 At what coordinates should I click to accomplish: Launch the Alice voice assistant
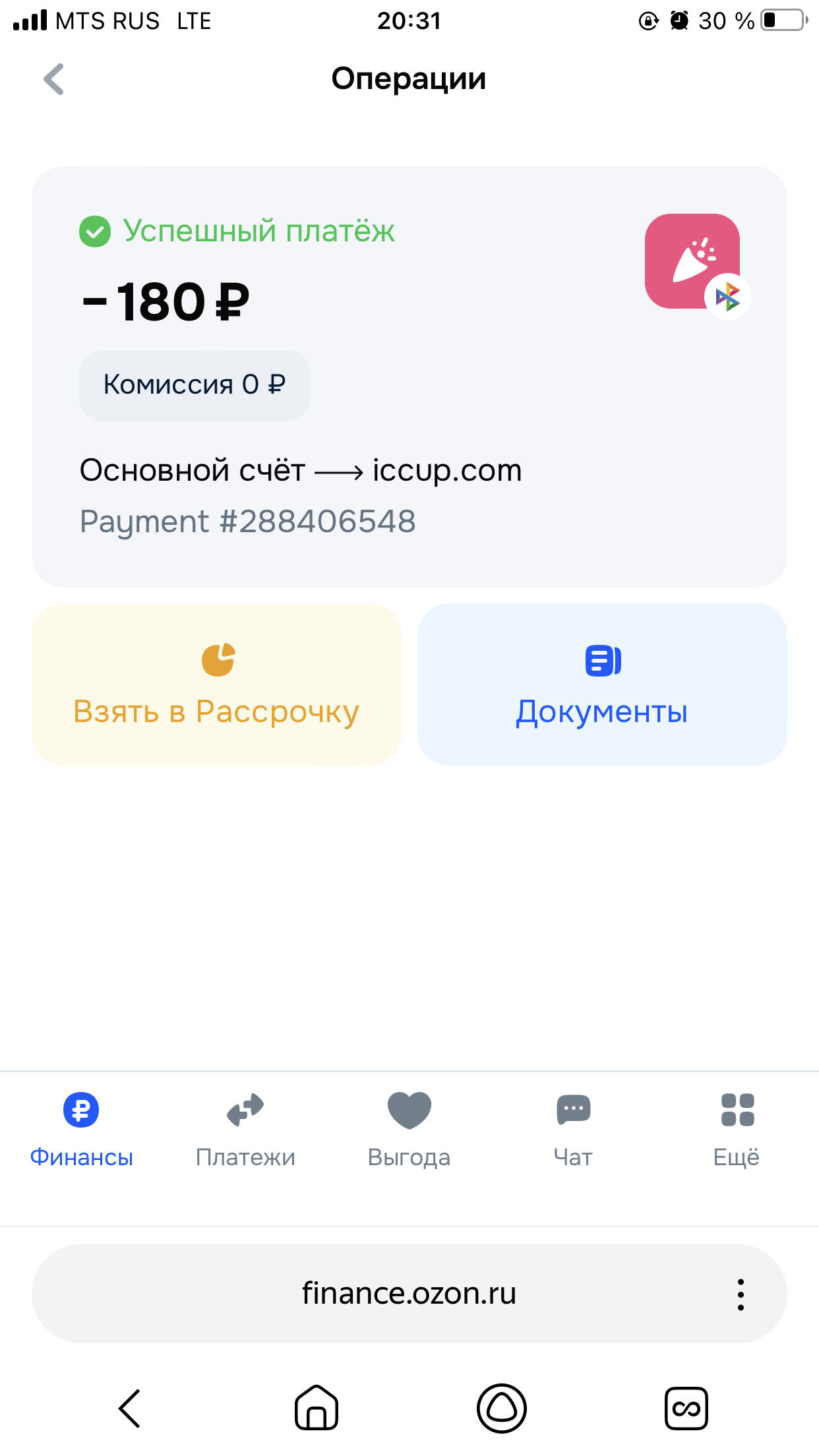[x=502, y=1409]
